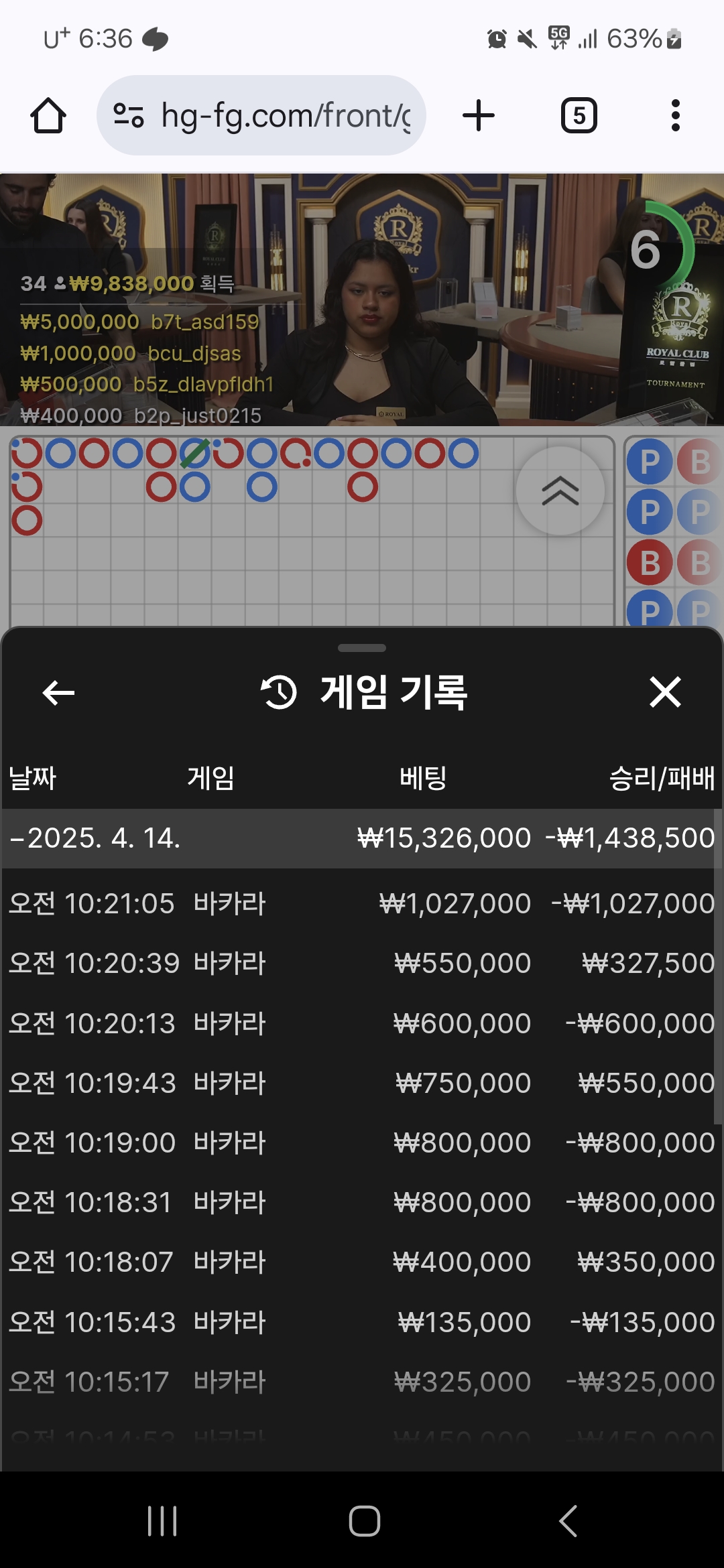Tap the system recent apps button
Screen dimensions: 724x1568
[x=162, y=1520]
